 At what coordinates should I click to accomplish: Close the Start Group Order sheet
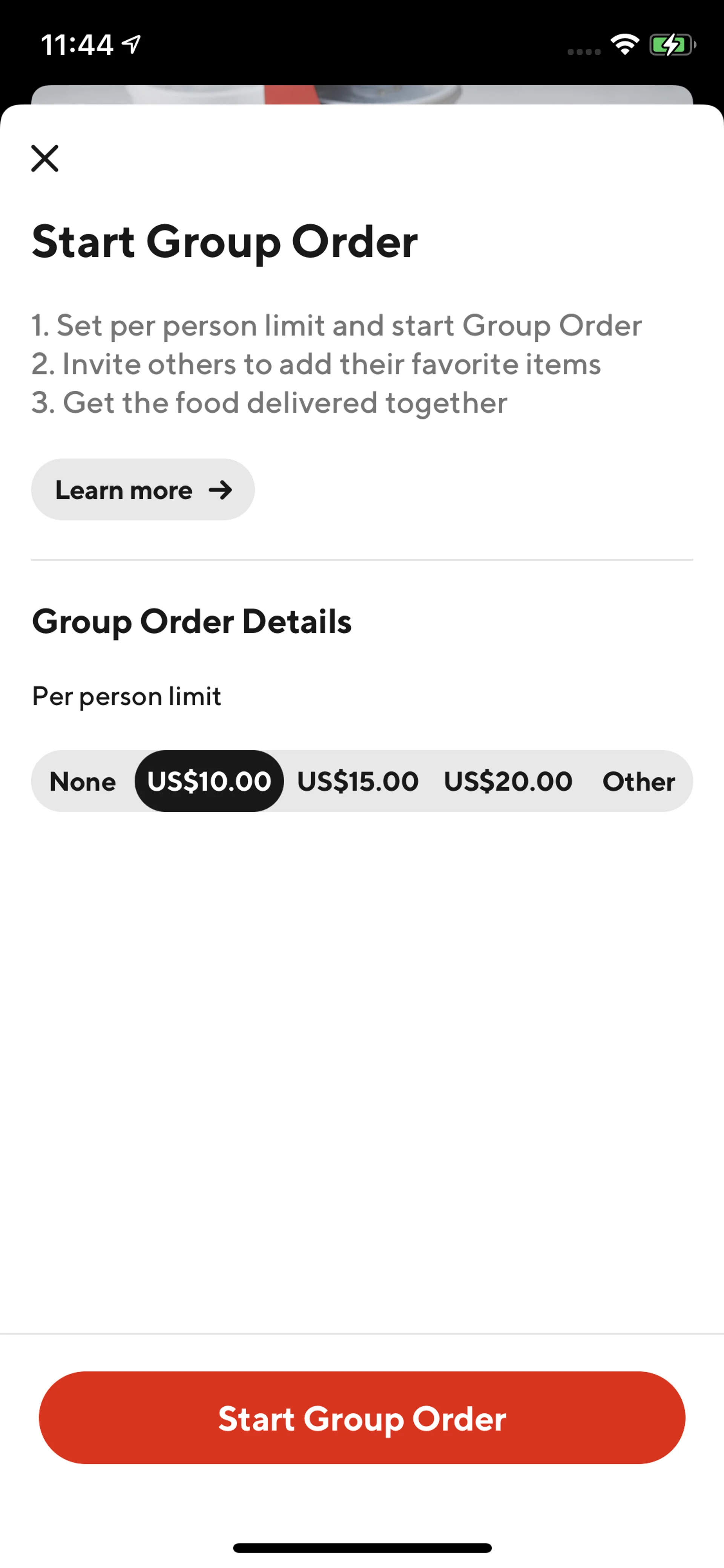click(x=45, y=158)
